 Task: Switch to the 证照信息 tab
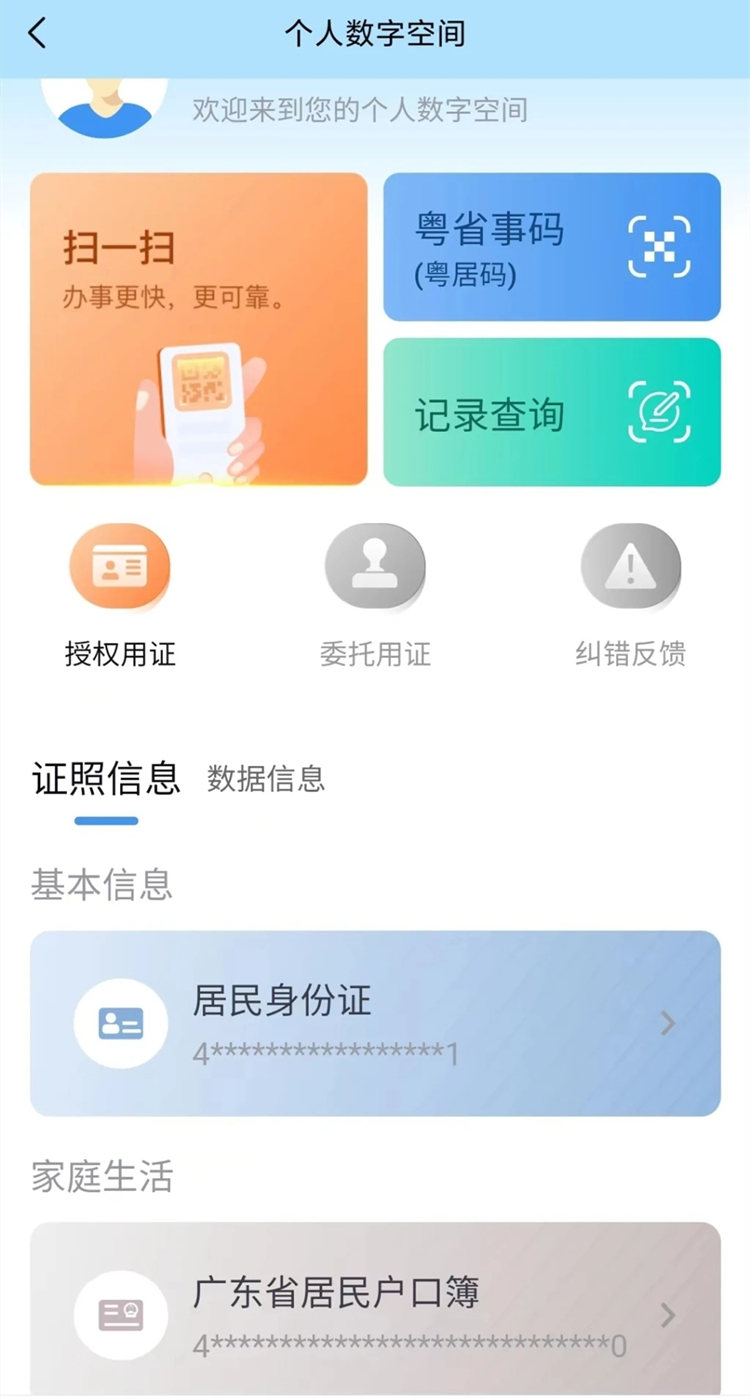click(x=106, y=778)
